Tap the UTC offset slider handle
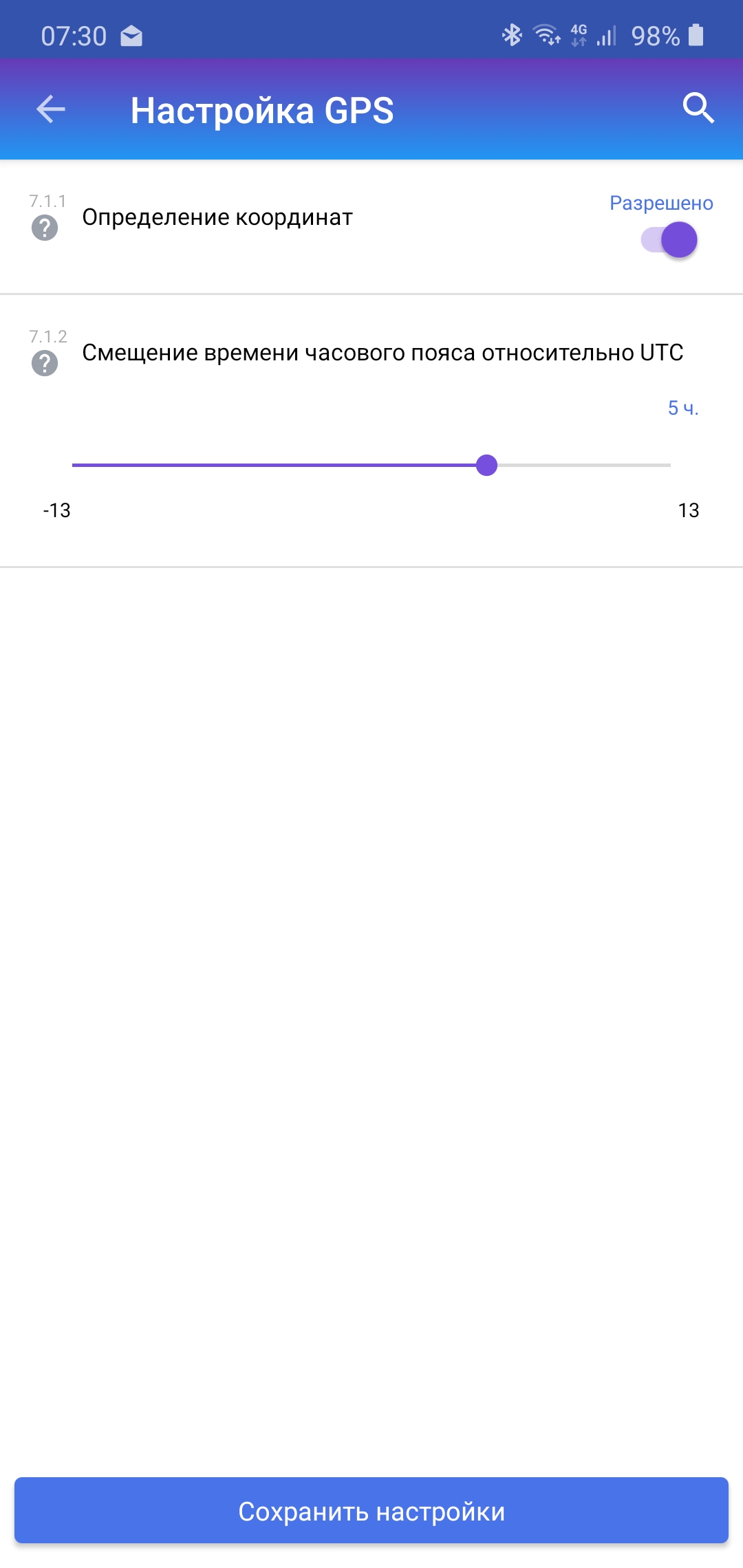 tap(486, 466)
